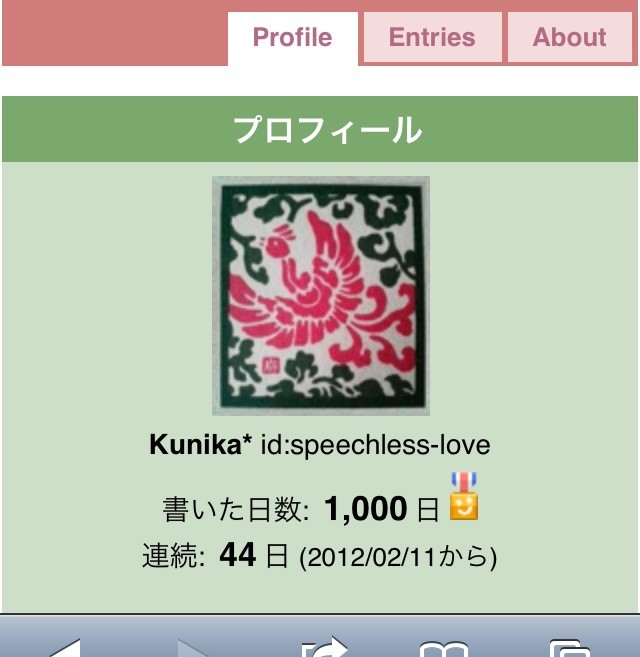The image size is (640, 657).
Task: Switch to the Entries tab
Action: click(x=432, y=38)
